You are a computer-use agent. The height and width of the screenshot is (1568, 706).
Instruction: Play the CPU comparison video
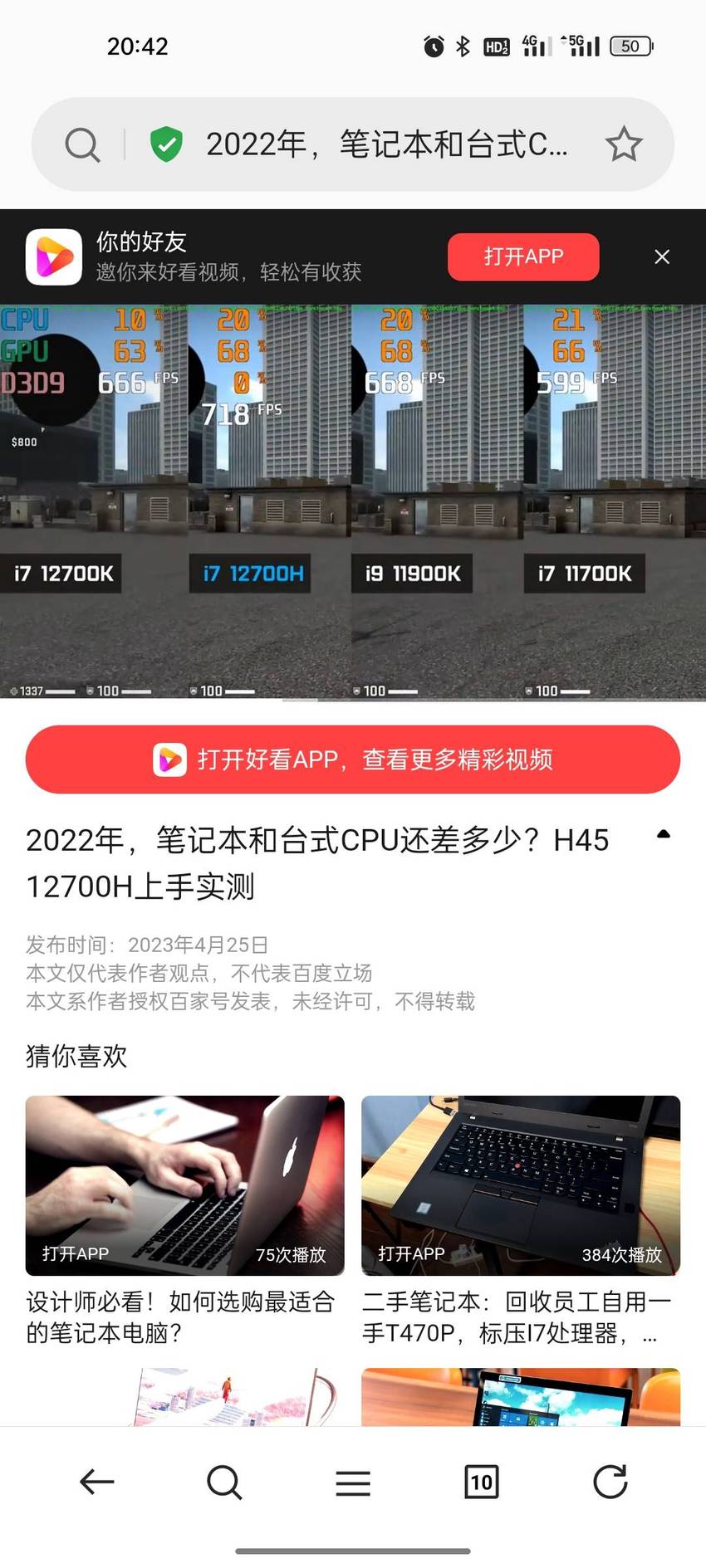tap(353, 502)
